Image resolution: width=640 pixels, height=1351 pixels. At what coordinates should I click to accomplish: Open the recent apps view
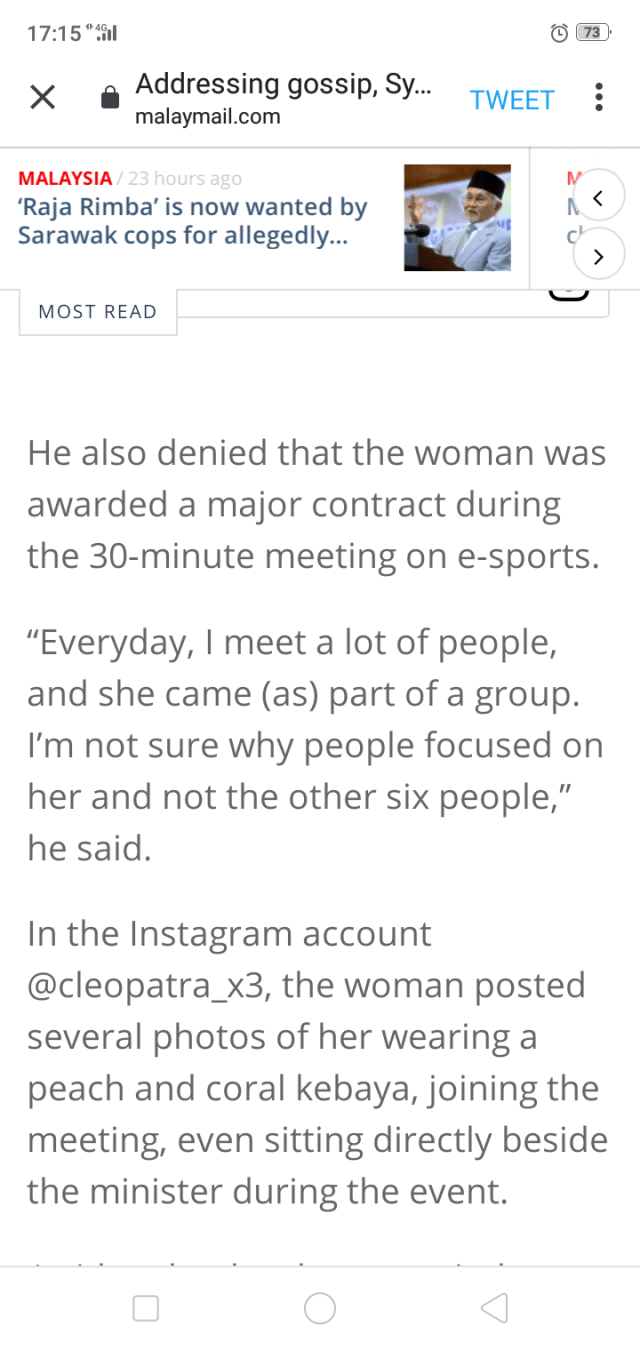tap(146, 1308)
